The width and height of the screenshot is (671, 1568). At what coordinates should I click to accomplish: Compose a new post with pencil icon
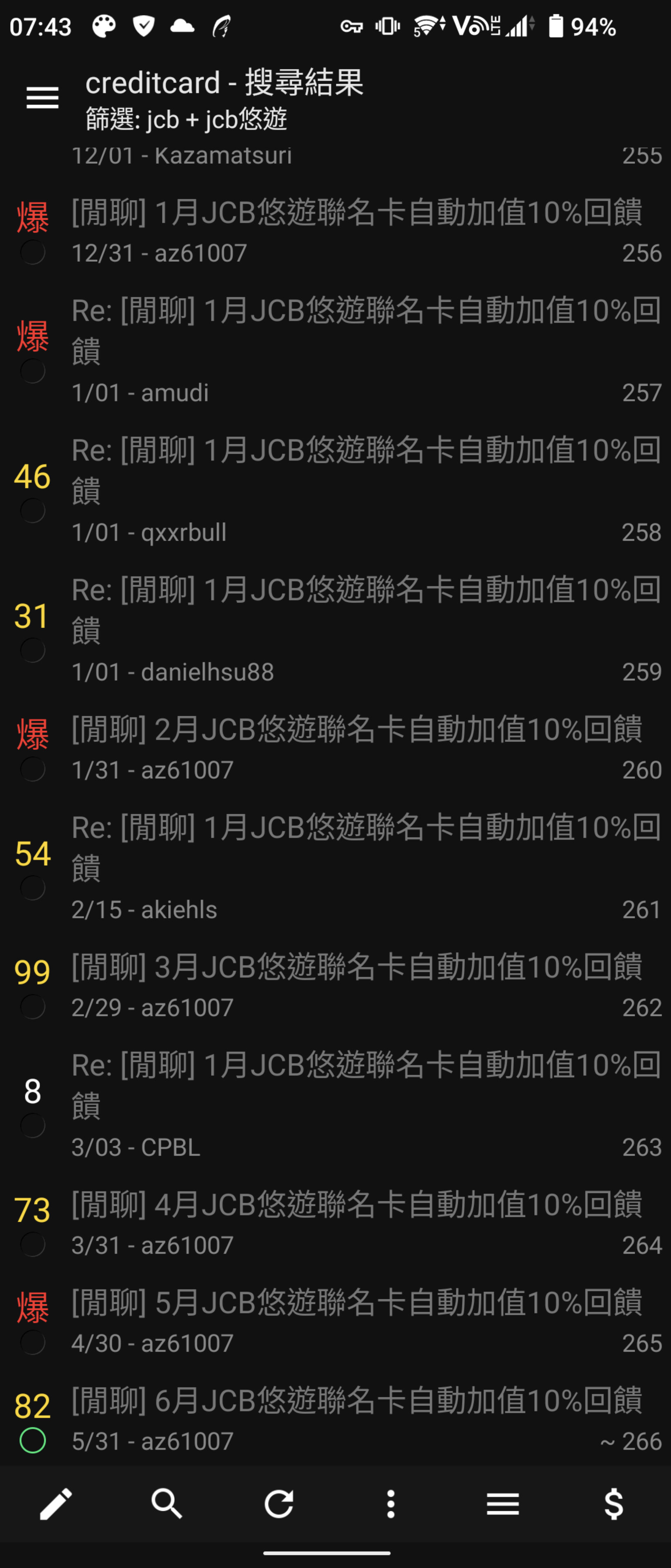56,1504
